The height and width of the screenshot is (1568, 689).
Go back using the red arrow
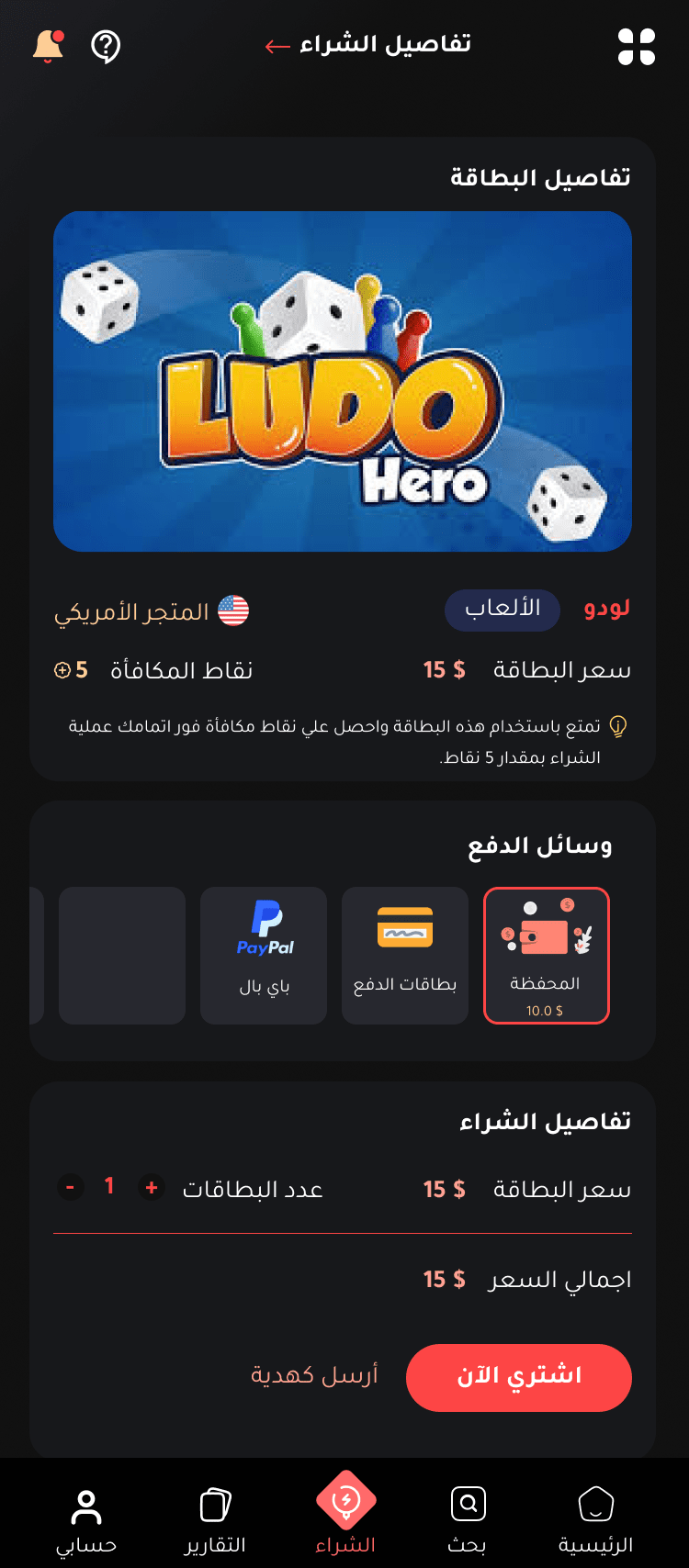pyautogui.click(x=277, y=46)
